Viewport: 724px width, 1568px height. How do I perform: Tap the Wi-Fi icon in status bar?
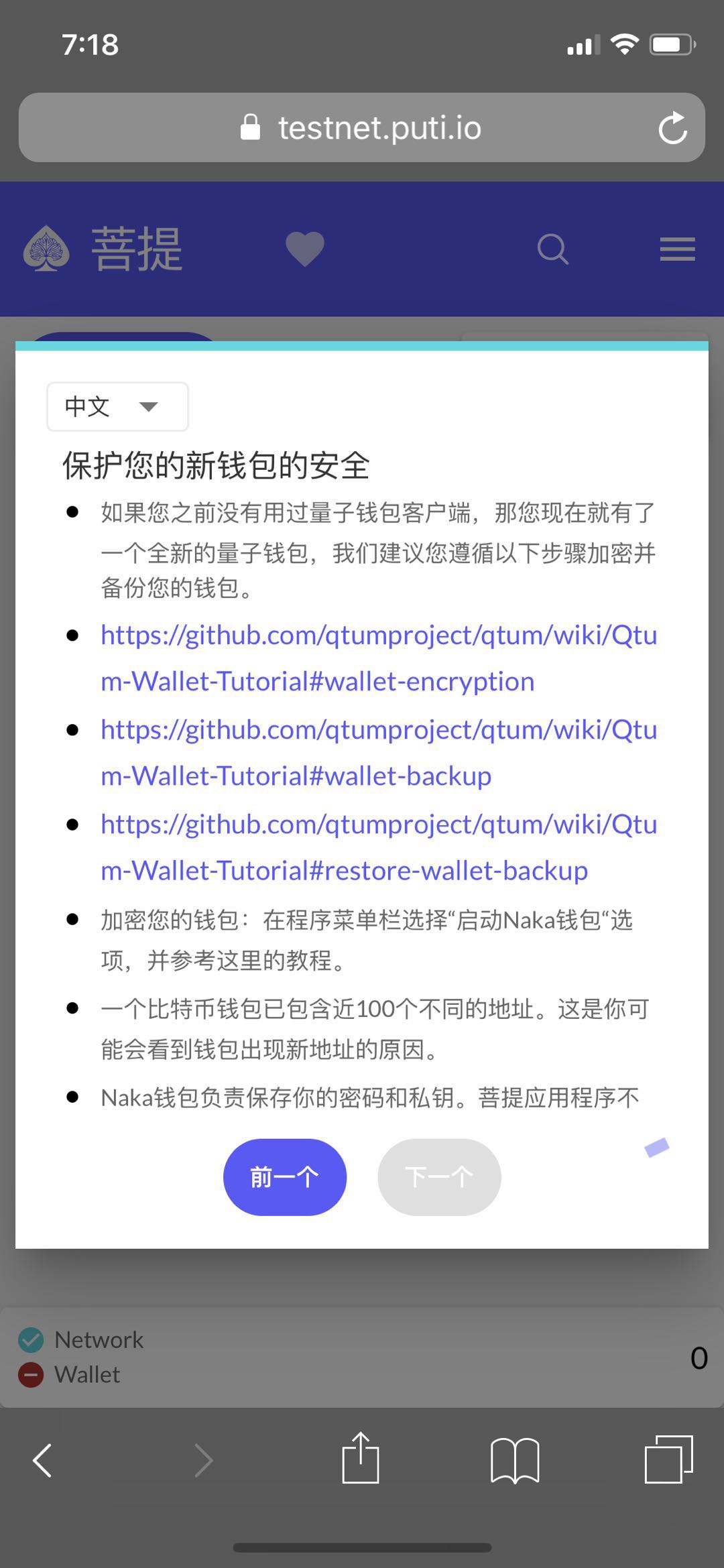[x=623, y=44]
